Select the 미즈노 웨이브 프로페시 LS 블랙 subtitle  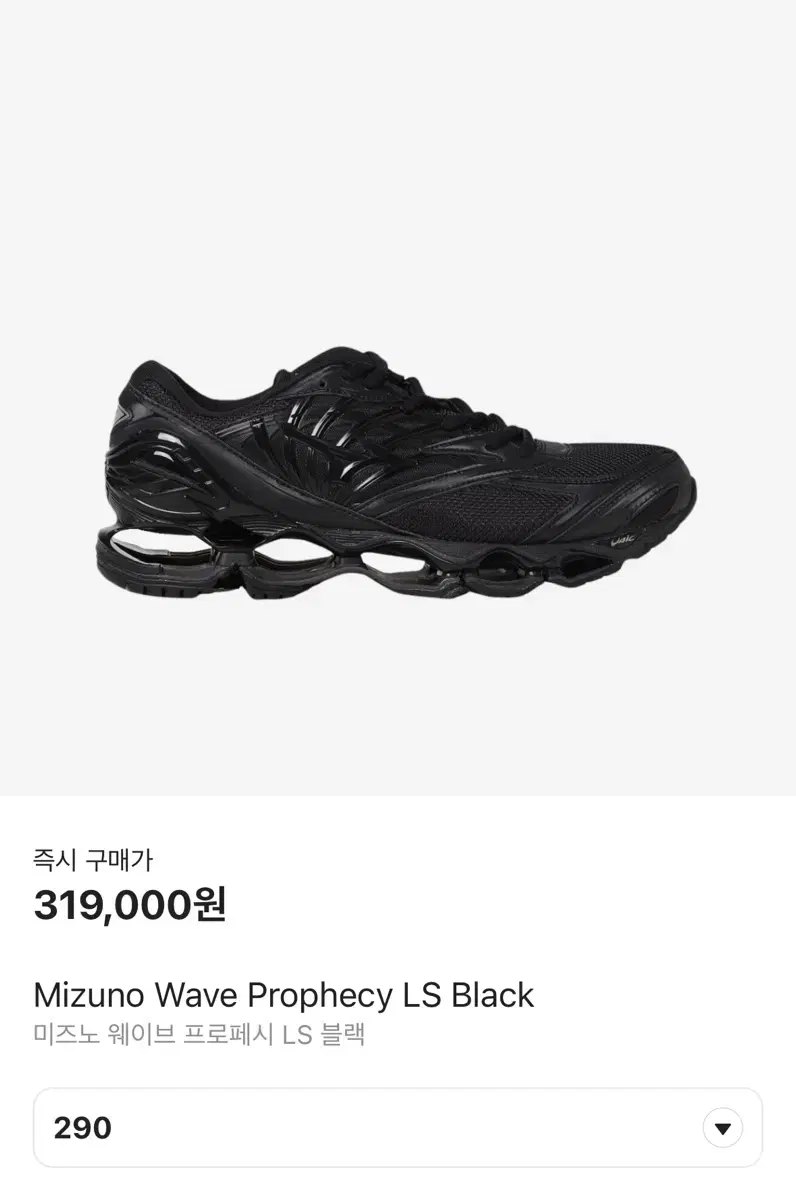point(200,1036)
